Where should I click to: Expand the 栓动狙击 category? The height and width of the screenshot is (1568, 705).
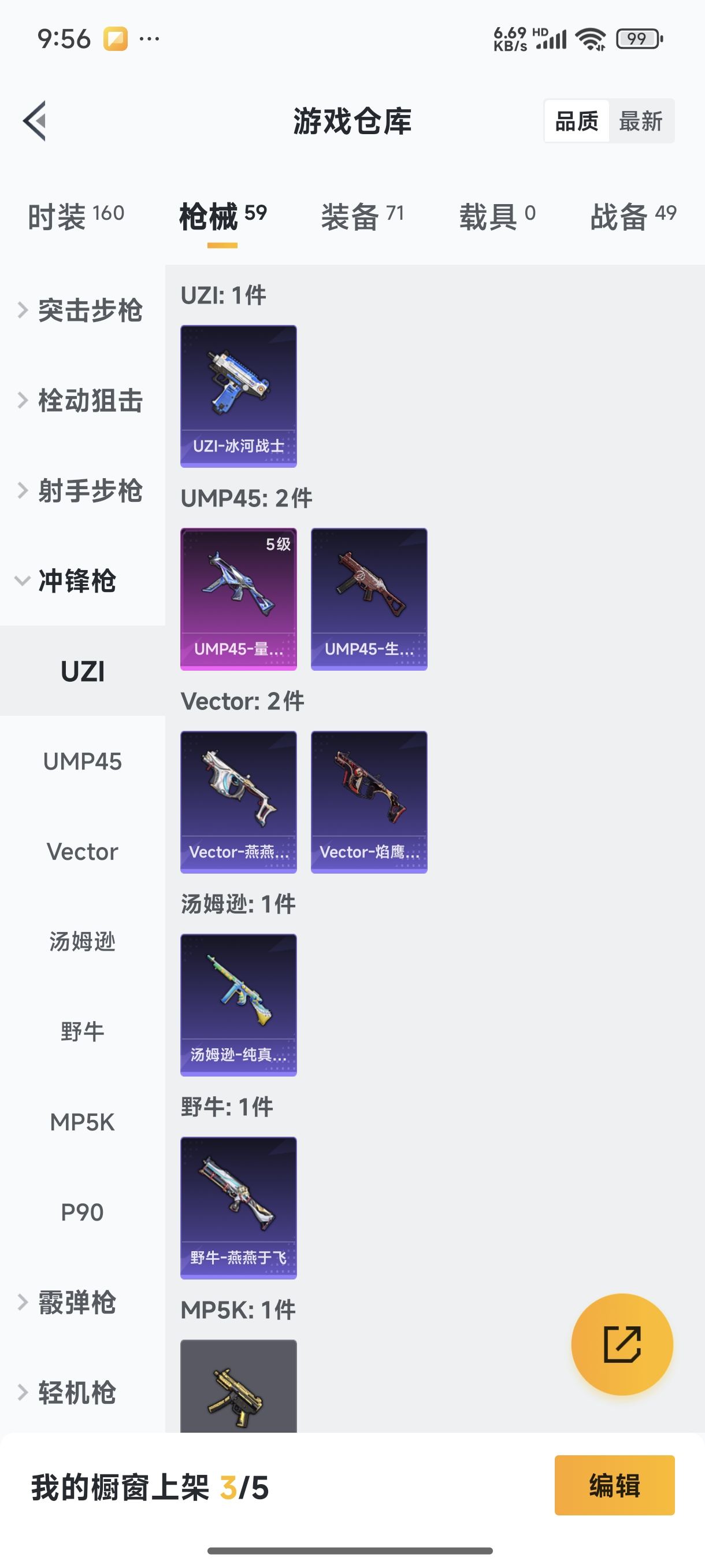coord(82,401)
